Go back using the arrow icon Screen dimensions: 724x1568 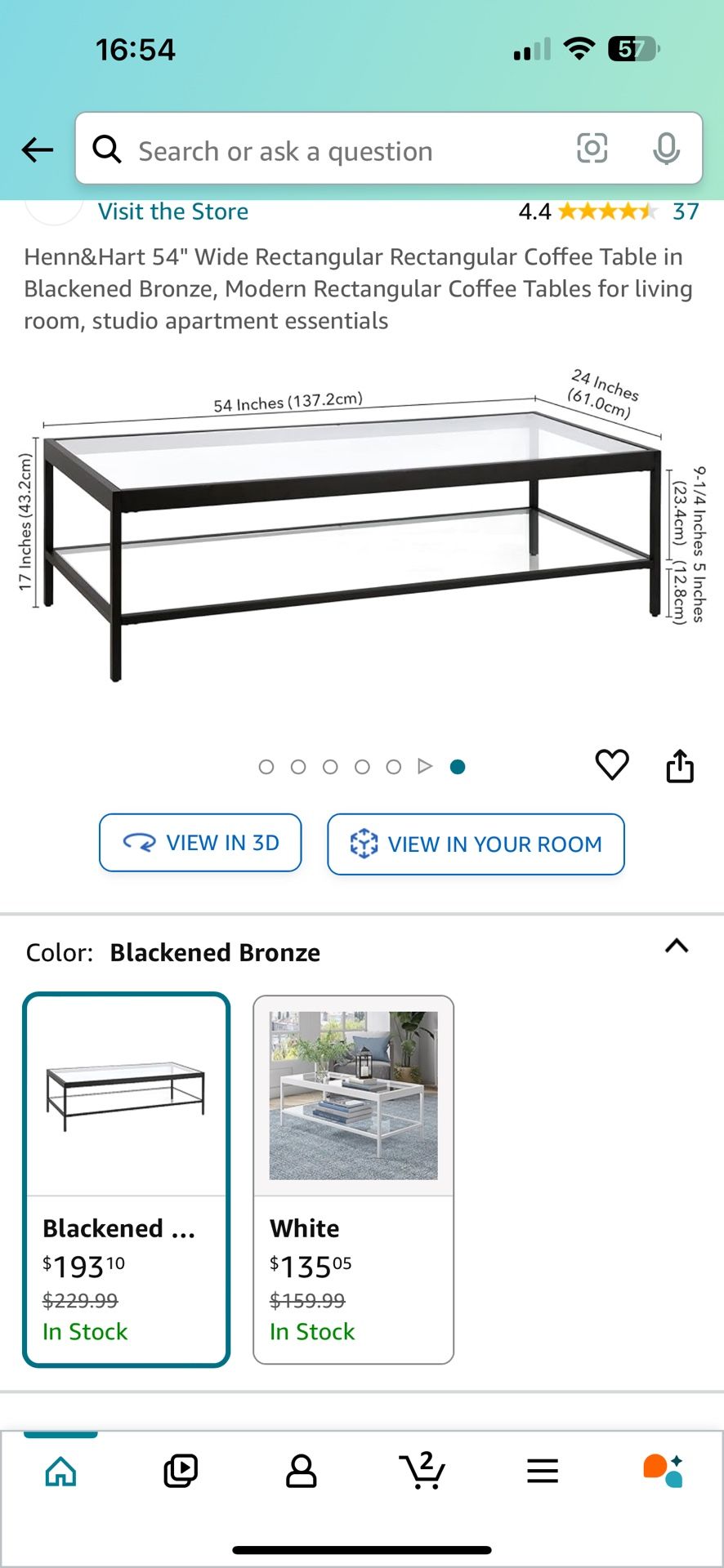click(x=38, y=149)
